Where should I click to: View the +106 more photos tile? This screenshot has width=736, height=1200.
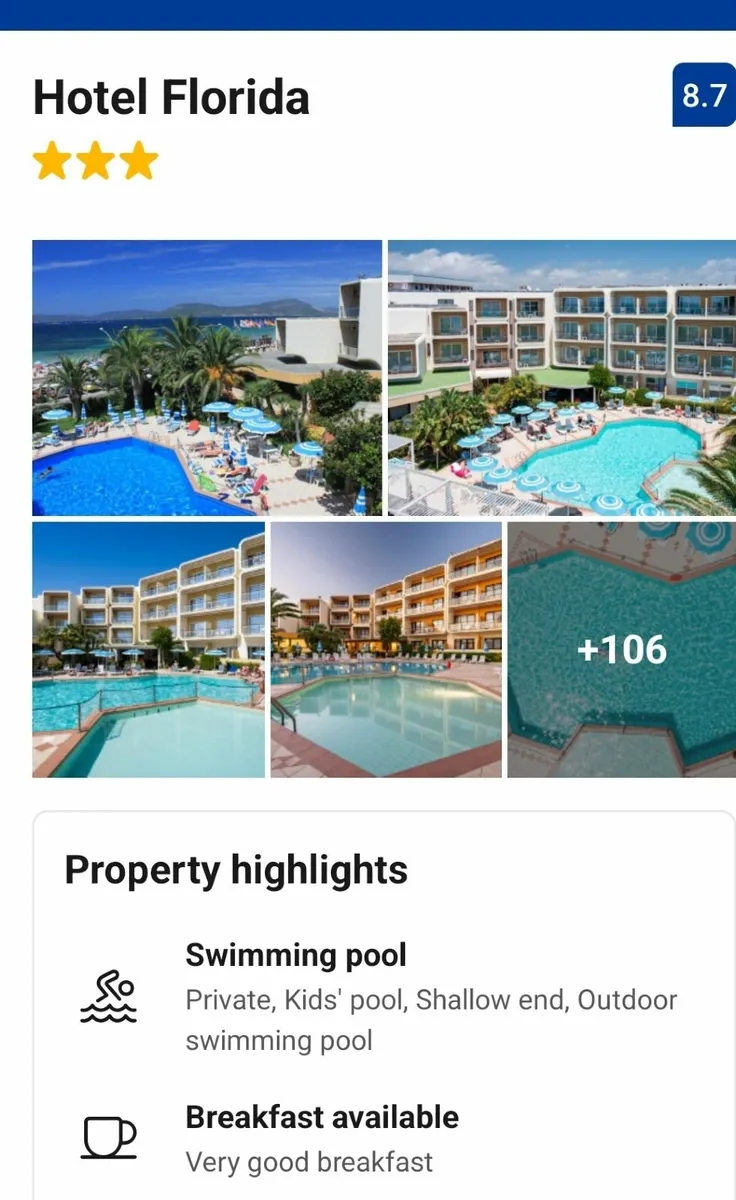coord(622,649)
